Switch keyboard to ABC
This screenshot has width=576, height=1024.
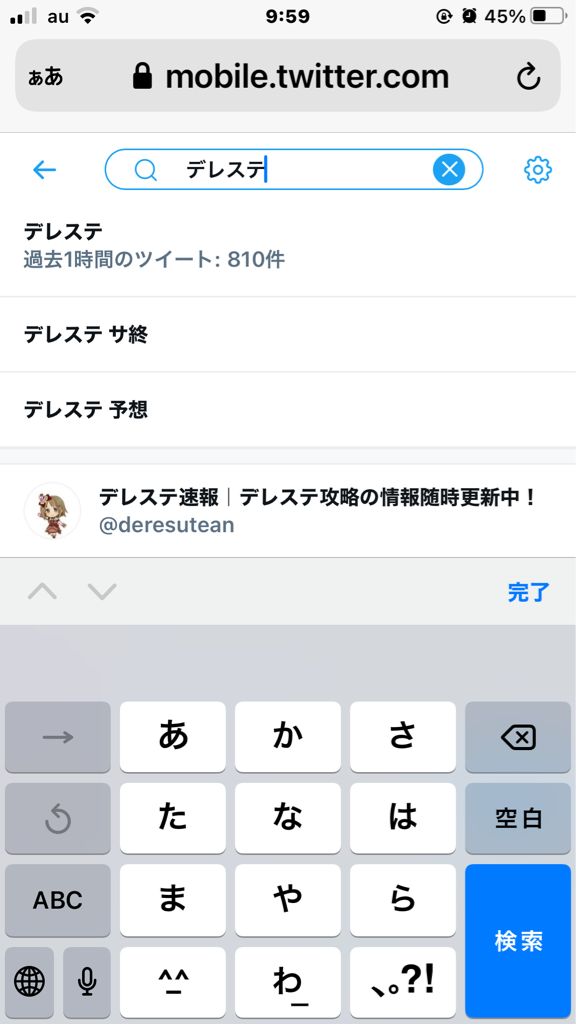tap(57, 901)
